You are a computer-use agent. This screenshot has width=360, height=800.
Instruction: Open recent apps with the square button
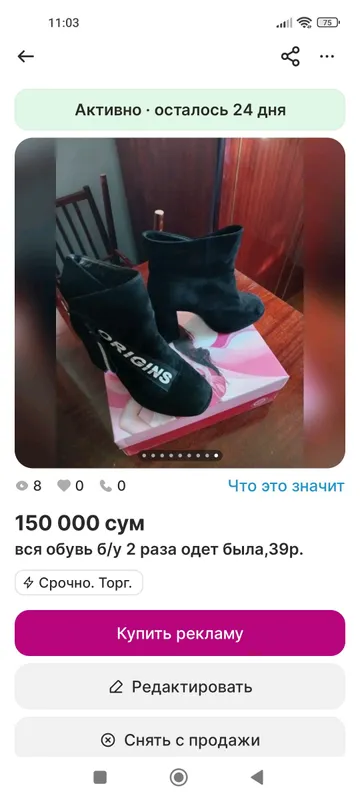(x=100, y=777)
